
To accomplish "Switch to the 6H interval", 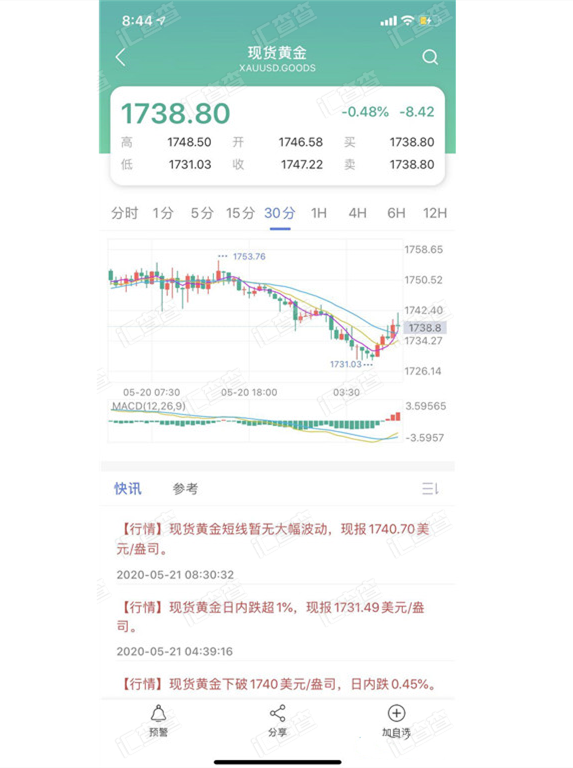I will click(x=396, y=213).
